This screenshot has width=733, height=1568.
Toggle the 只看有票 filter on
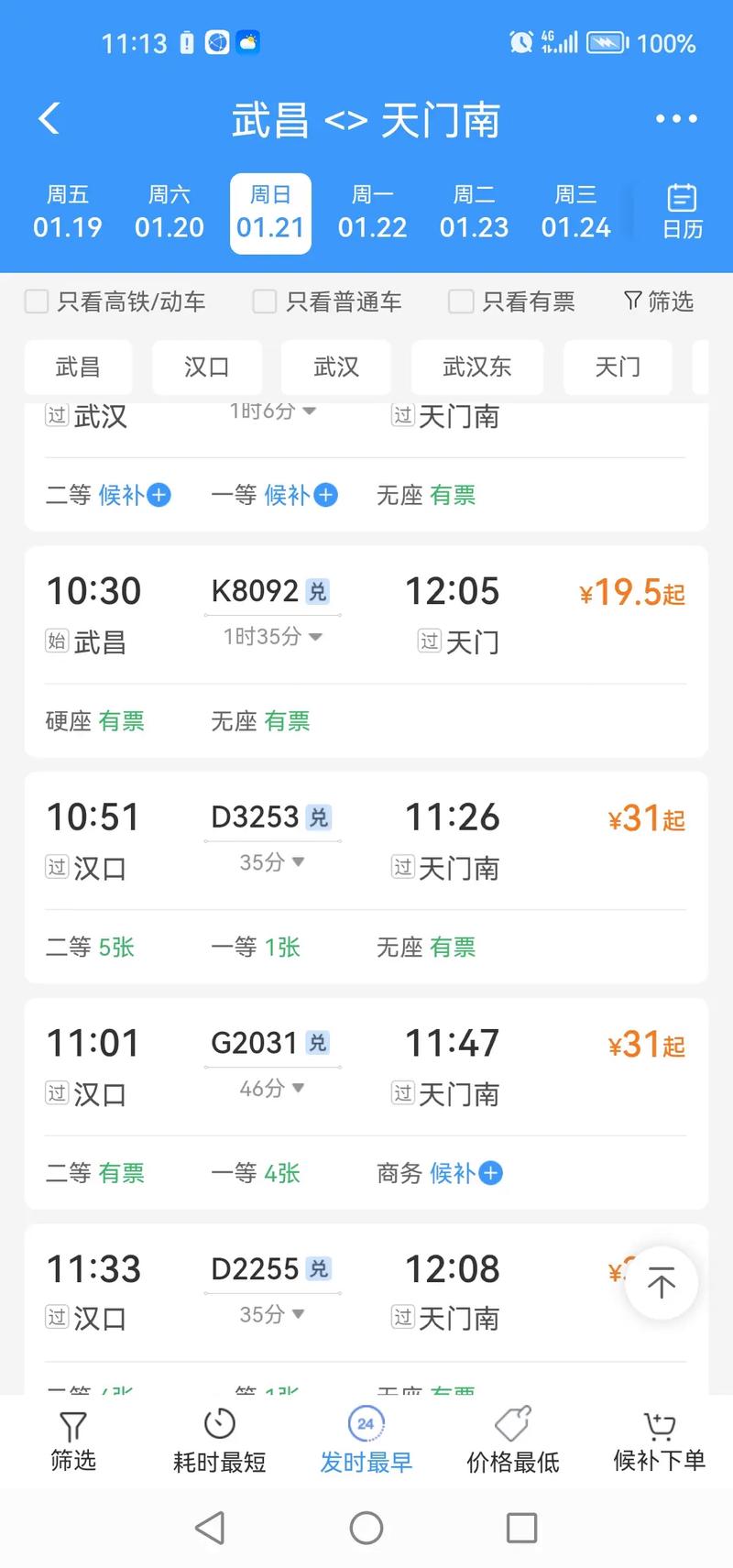[x=459, y=301]
